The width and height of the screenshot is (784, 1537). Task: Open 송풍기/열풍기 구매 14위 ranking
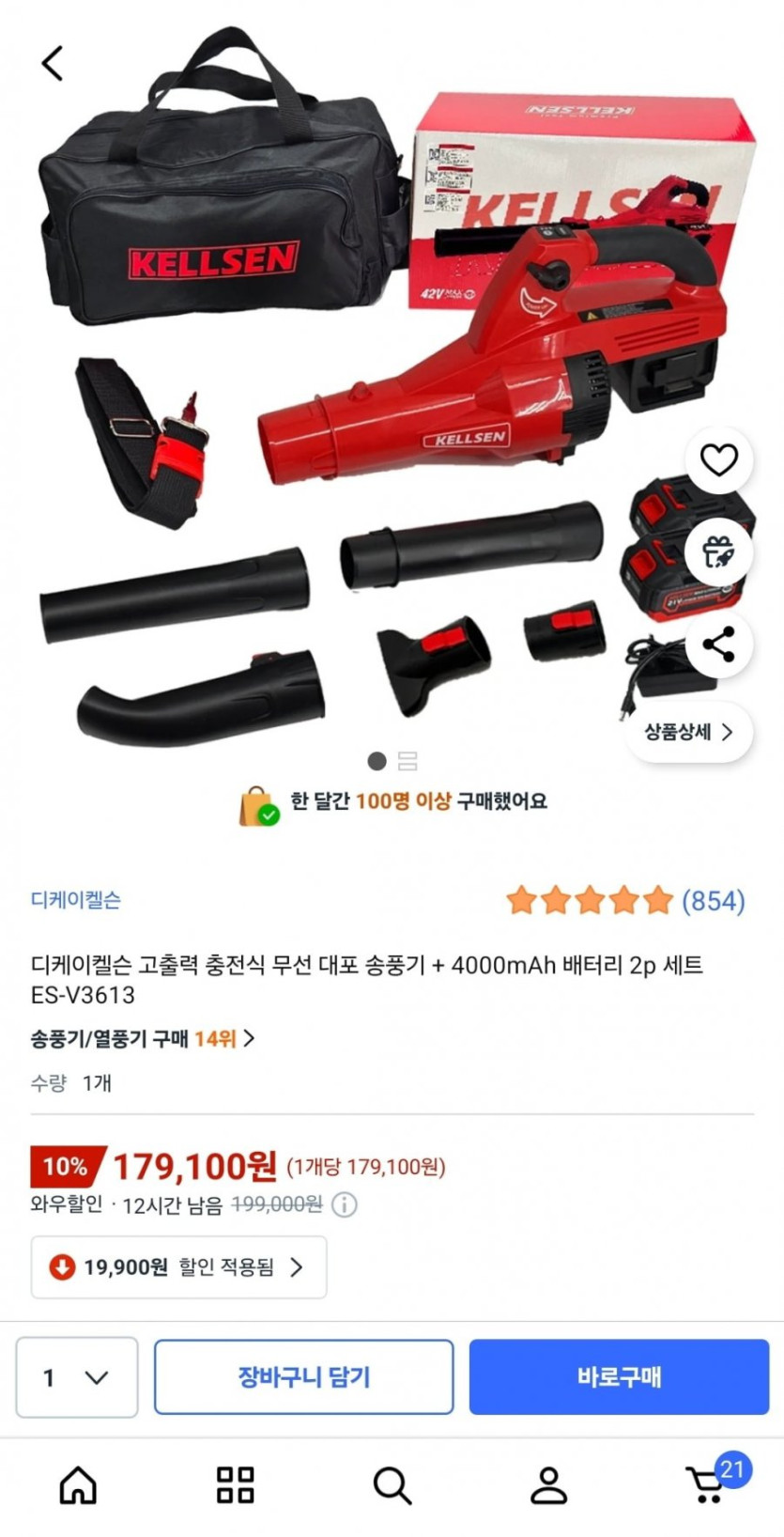[x=143, y=1039]
